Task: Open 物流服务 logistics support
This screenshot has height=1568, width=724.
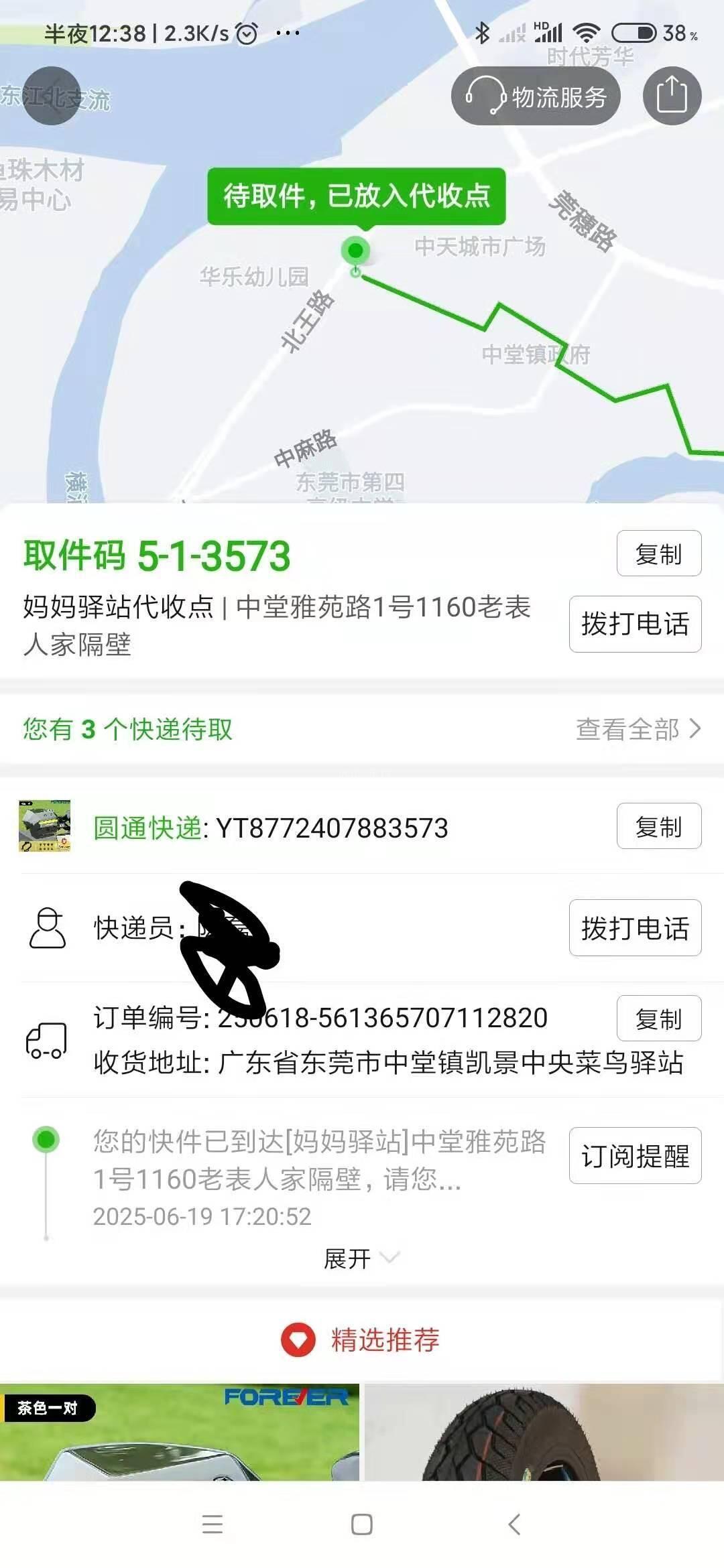Action: point(536,96)
